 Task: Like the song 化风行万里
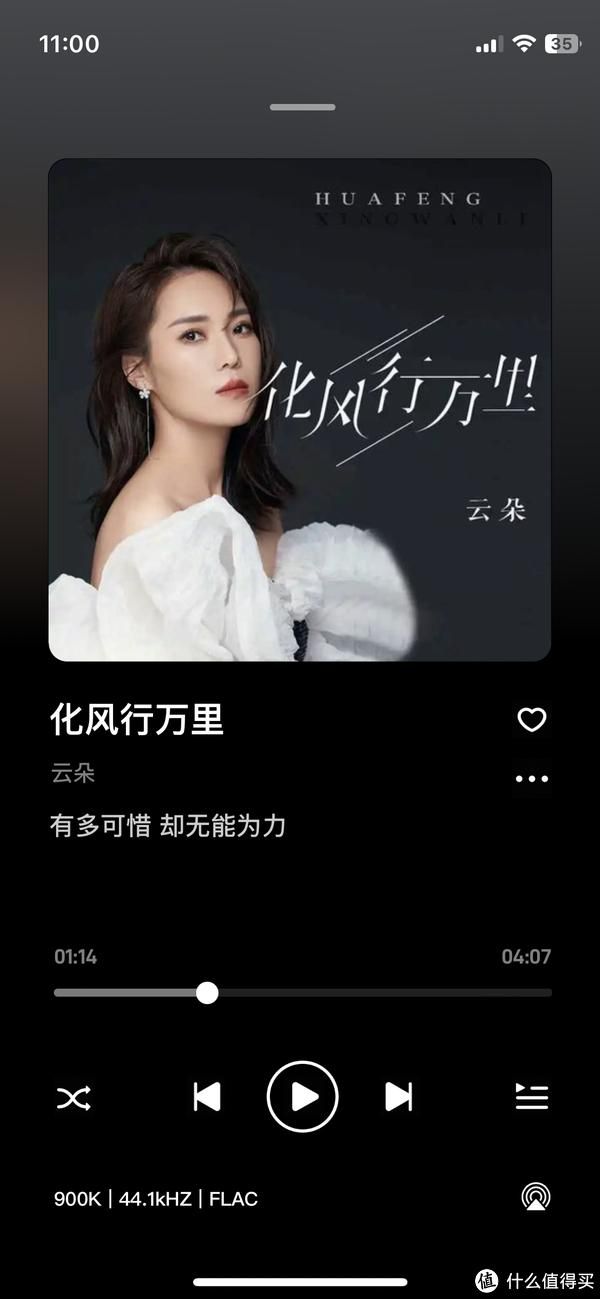tap(531, 720)
